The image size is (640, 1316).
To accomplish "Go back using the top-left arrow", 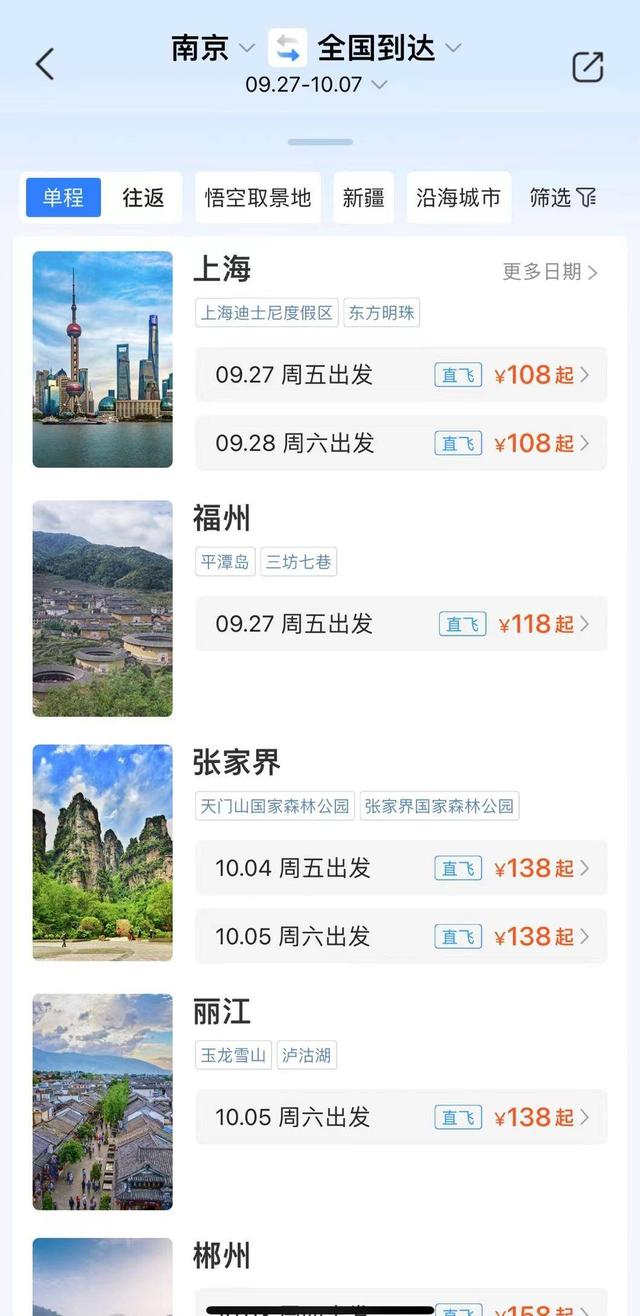I will pos(45,64).
